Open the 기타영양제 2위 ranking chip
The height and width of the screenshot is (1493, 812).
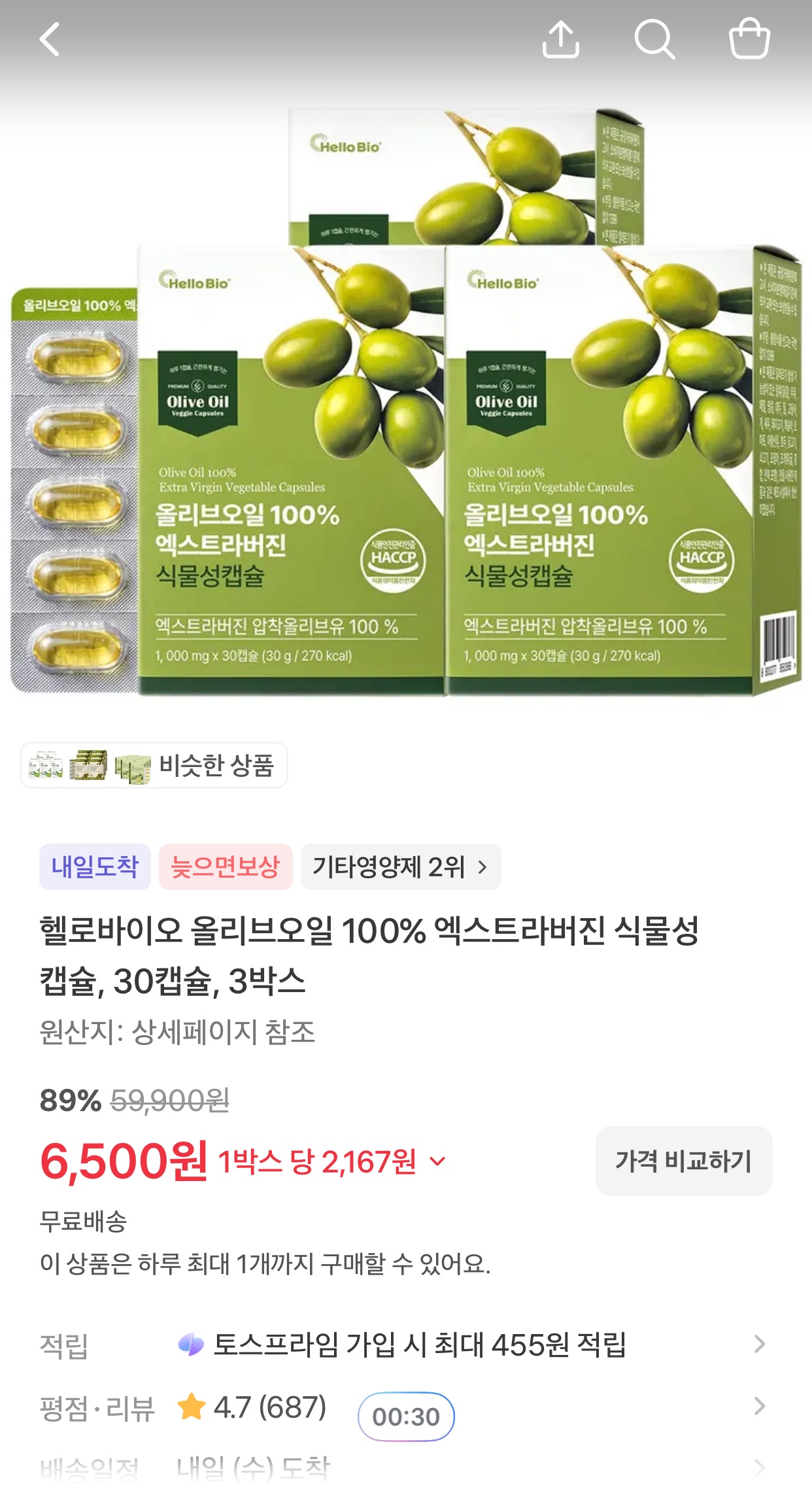point(401,867)
